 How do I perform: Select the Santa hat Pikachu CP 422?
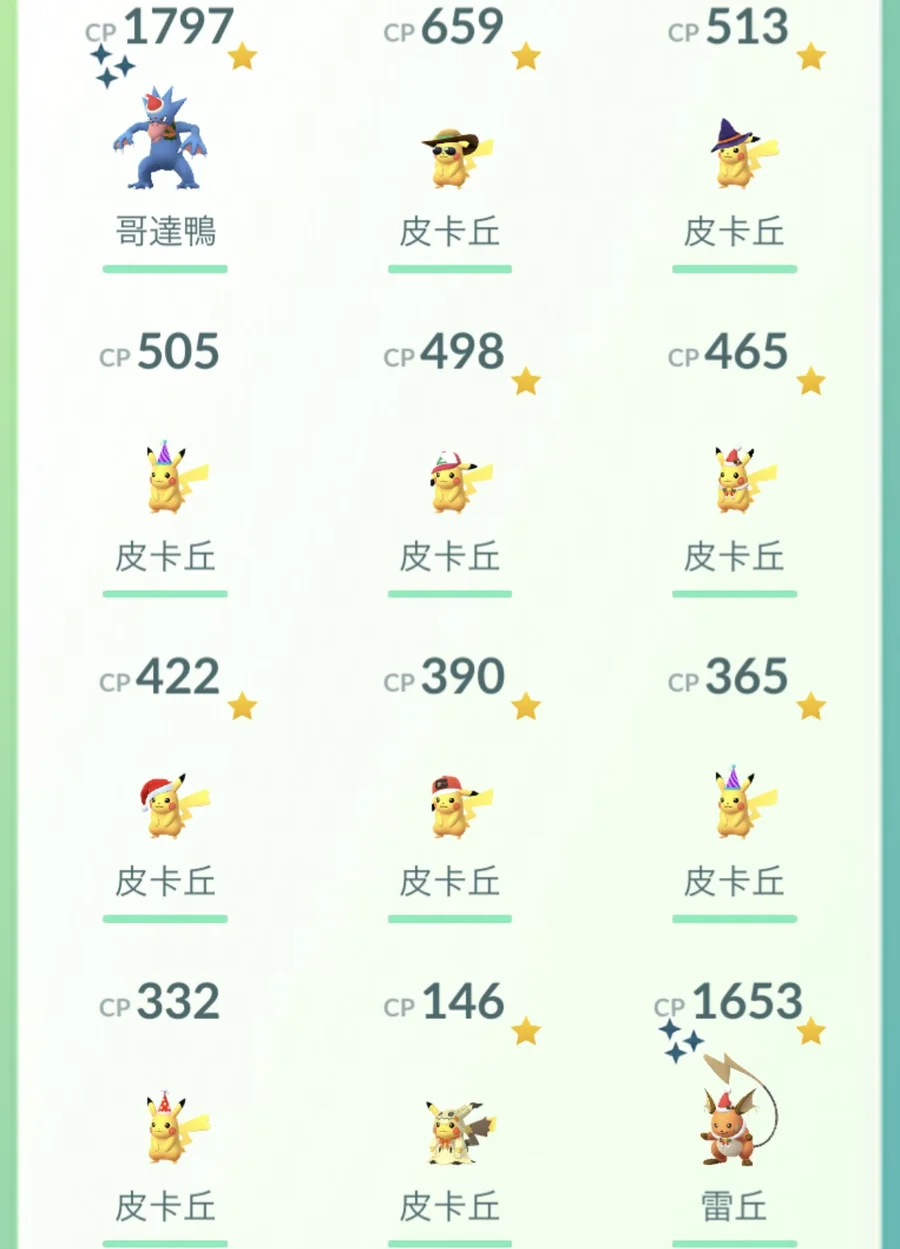point(165,807)
